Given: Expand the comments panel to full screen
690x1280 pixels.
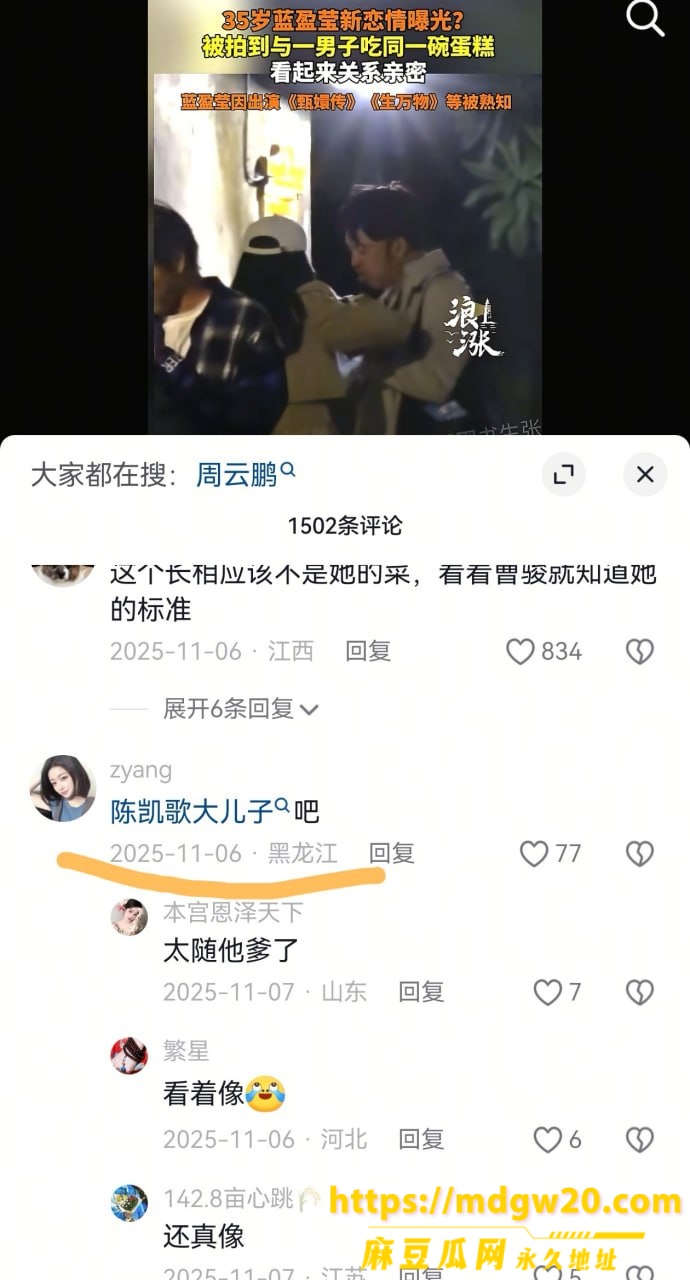Looking at the screenshot, I should click(x=563, y=474).
